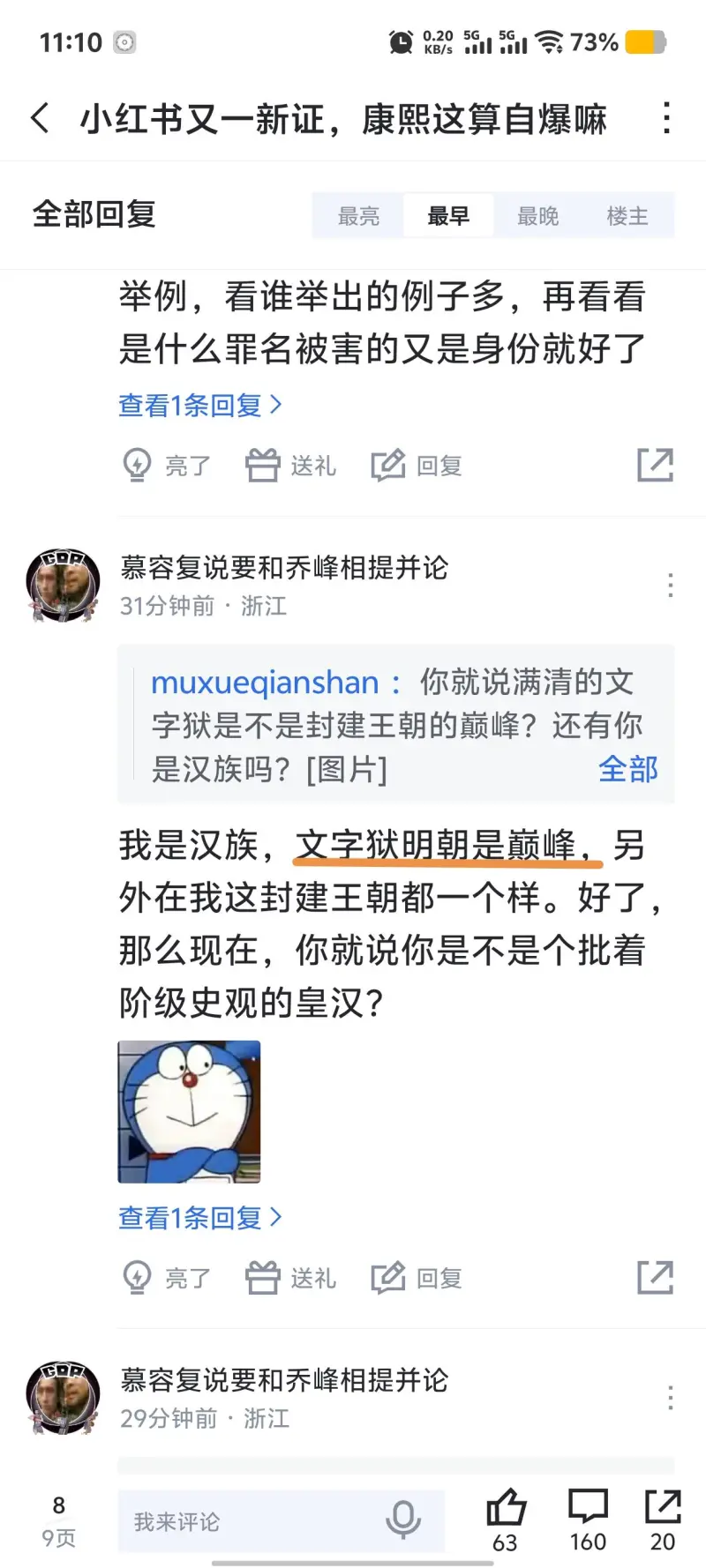Show only 楼主 replies

click(627, 216)
